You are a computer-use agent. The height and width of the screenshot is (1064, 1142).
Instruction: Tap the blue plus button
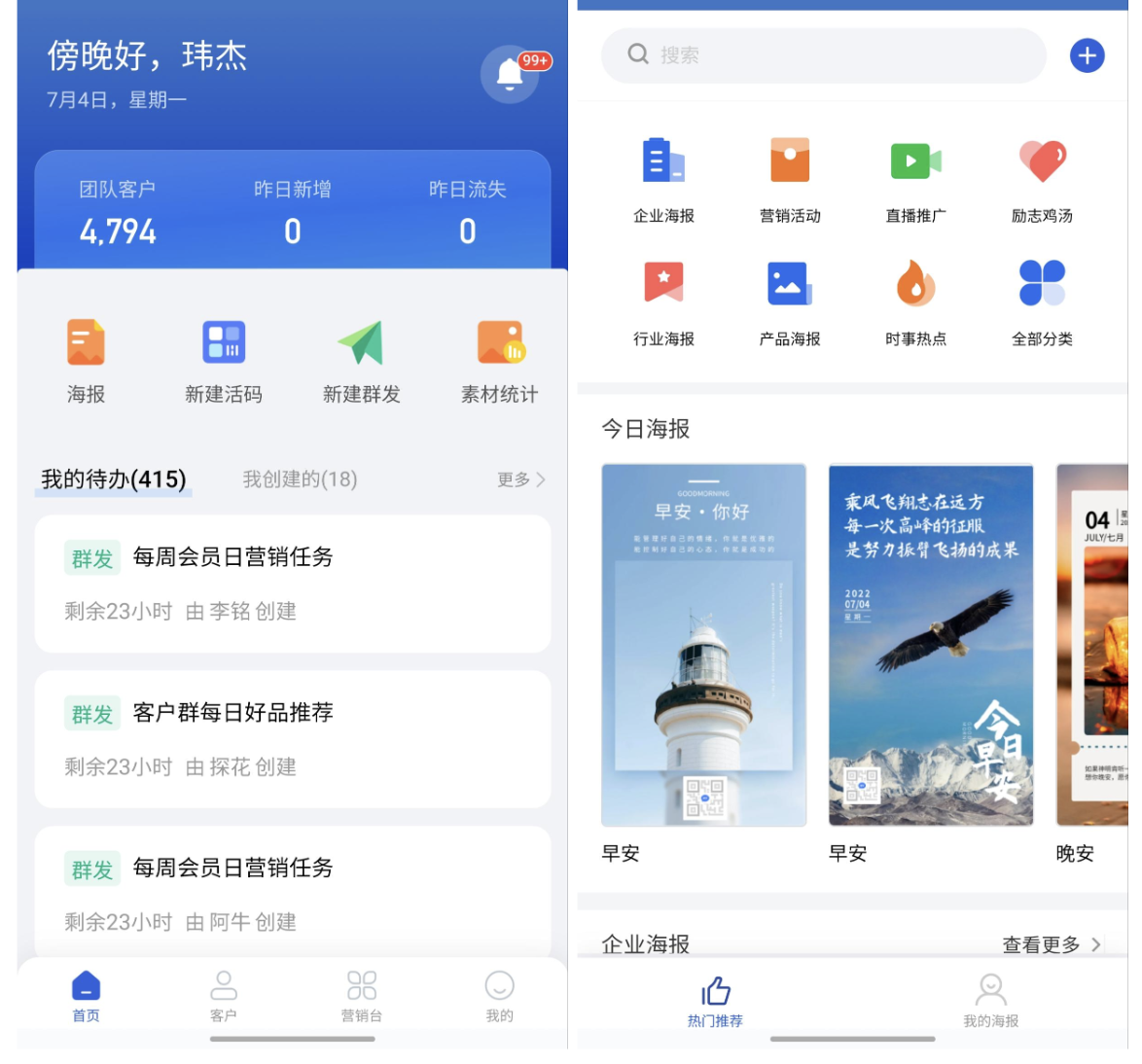coord(1087,55)
